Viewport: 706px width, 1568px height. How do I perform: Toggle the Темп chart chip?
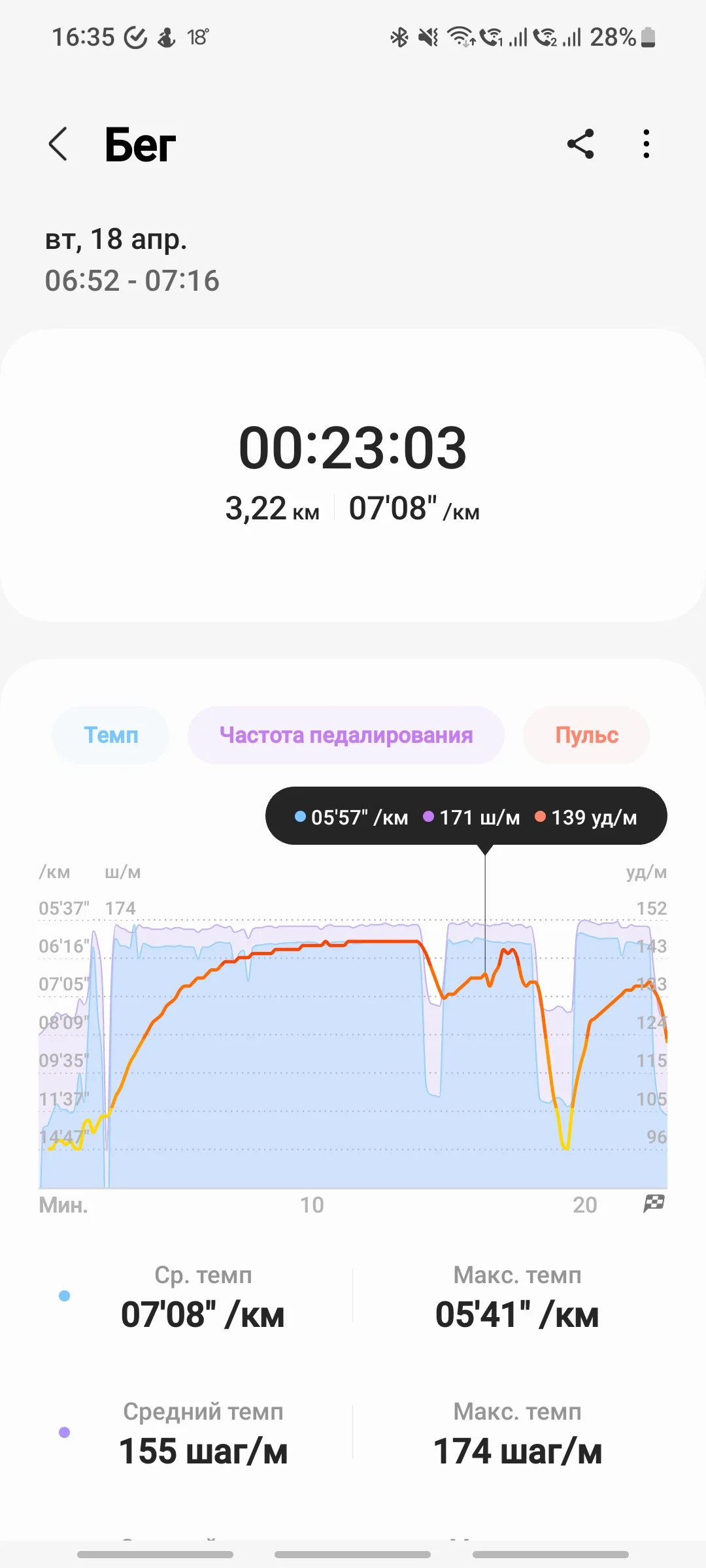[x=110, y=735]
